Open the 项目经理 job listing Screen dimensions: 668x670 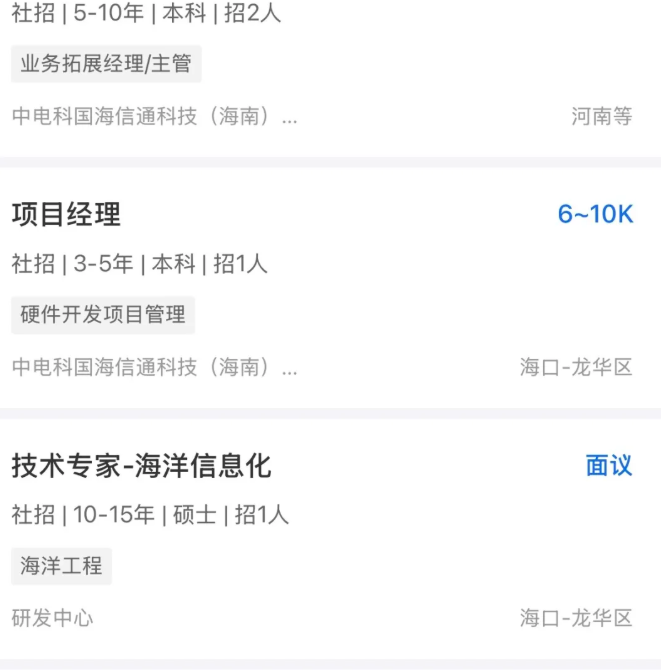(x=67, y=214)
